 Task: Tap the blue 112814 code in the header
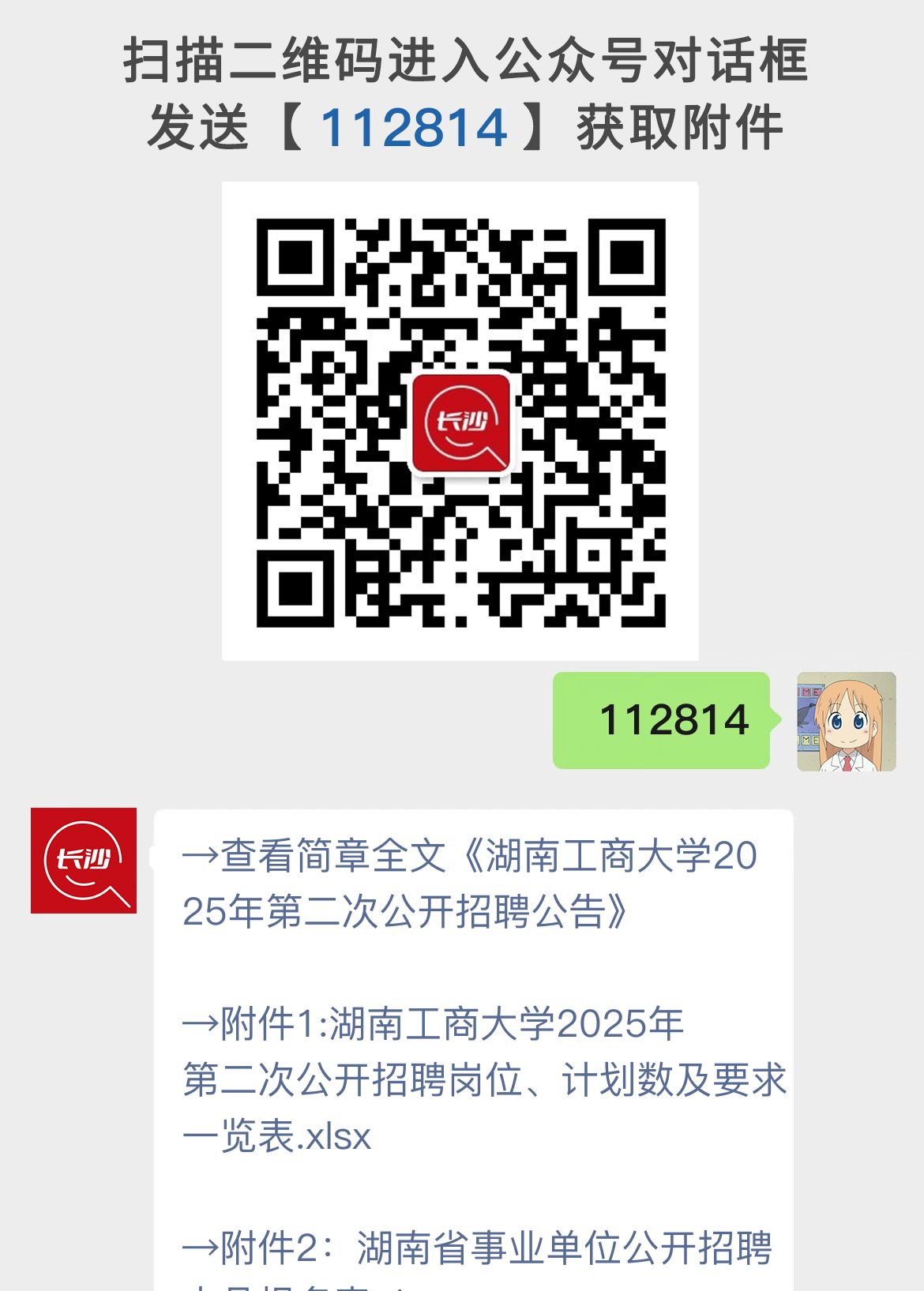point(415,125)
